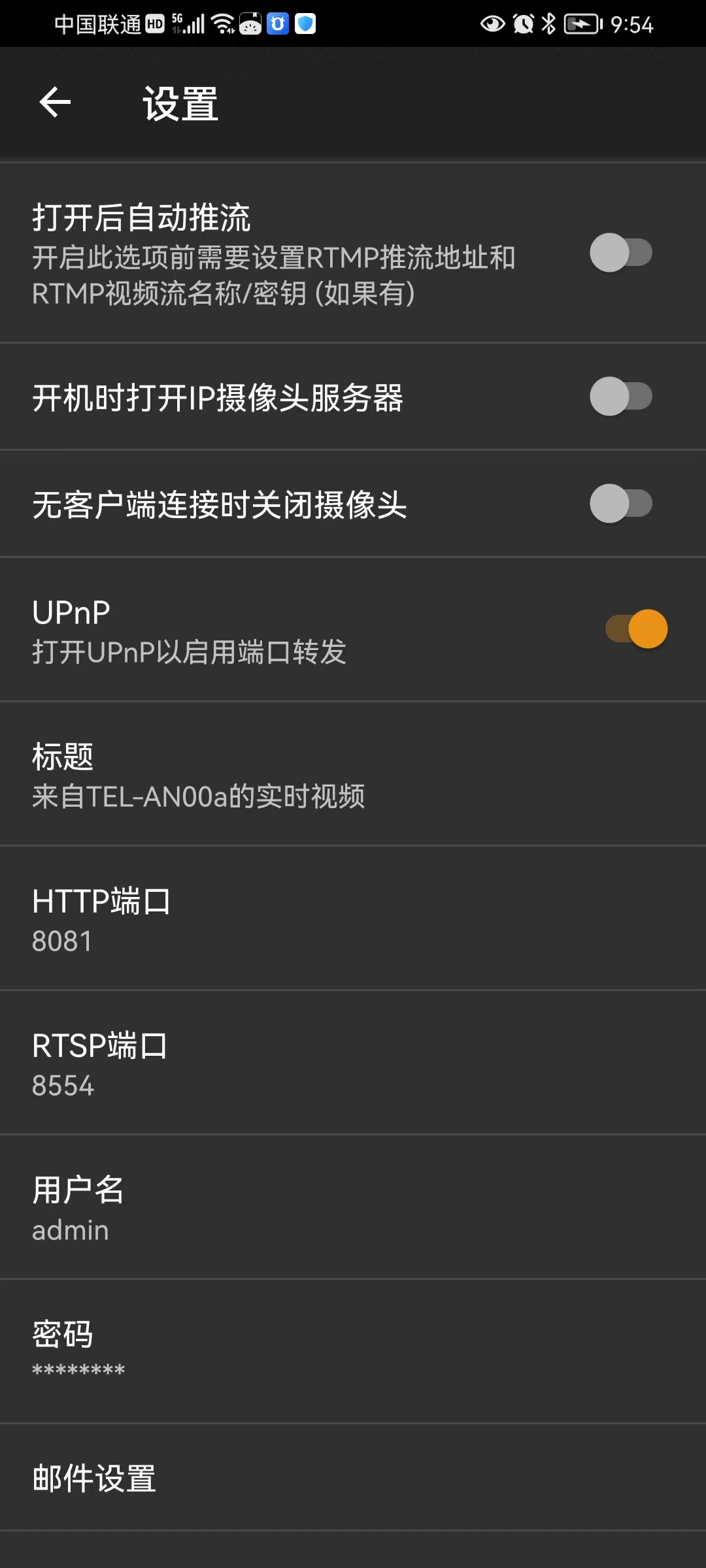This screenshot has height=1568, width=706.
Task: Tap the Wi-Fi icon in the status bar
Action: pos(222,25)
